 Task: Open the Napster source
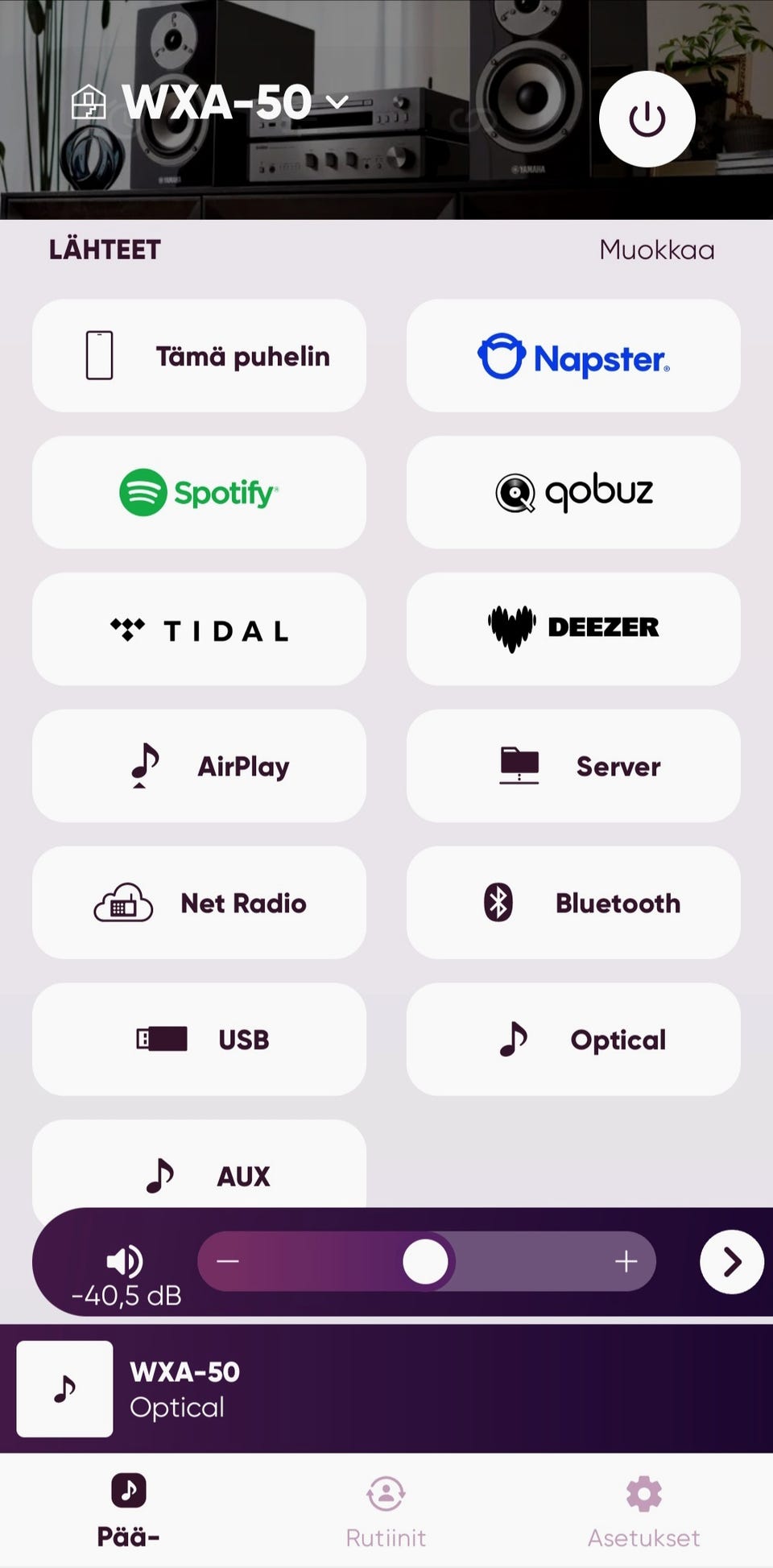click(573, 355)
